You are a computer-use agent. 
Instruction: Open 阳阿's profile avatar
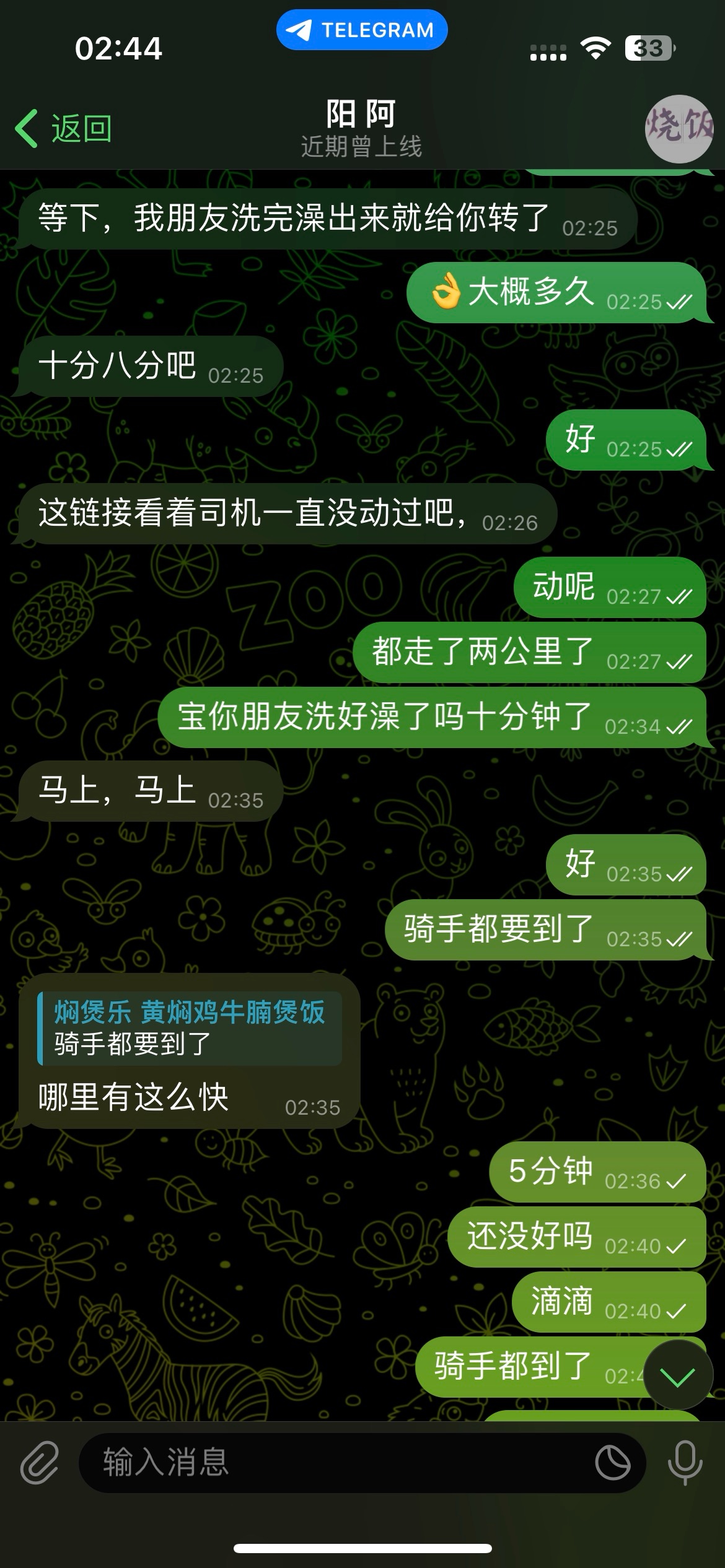679,129
